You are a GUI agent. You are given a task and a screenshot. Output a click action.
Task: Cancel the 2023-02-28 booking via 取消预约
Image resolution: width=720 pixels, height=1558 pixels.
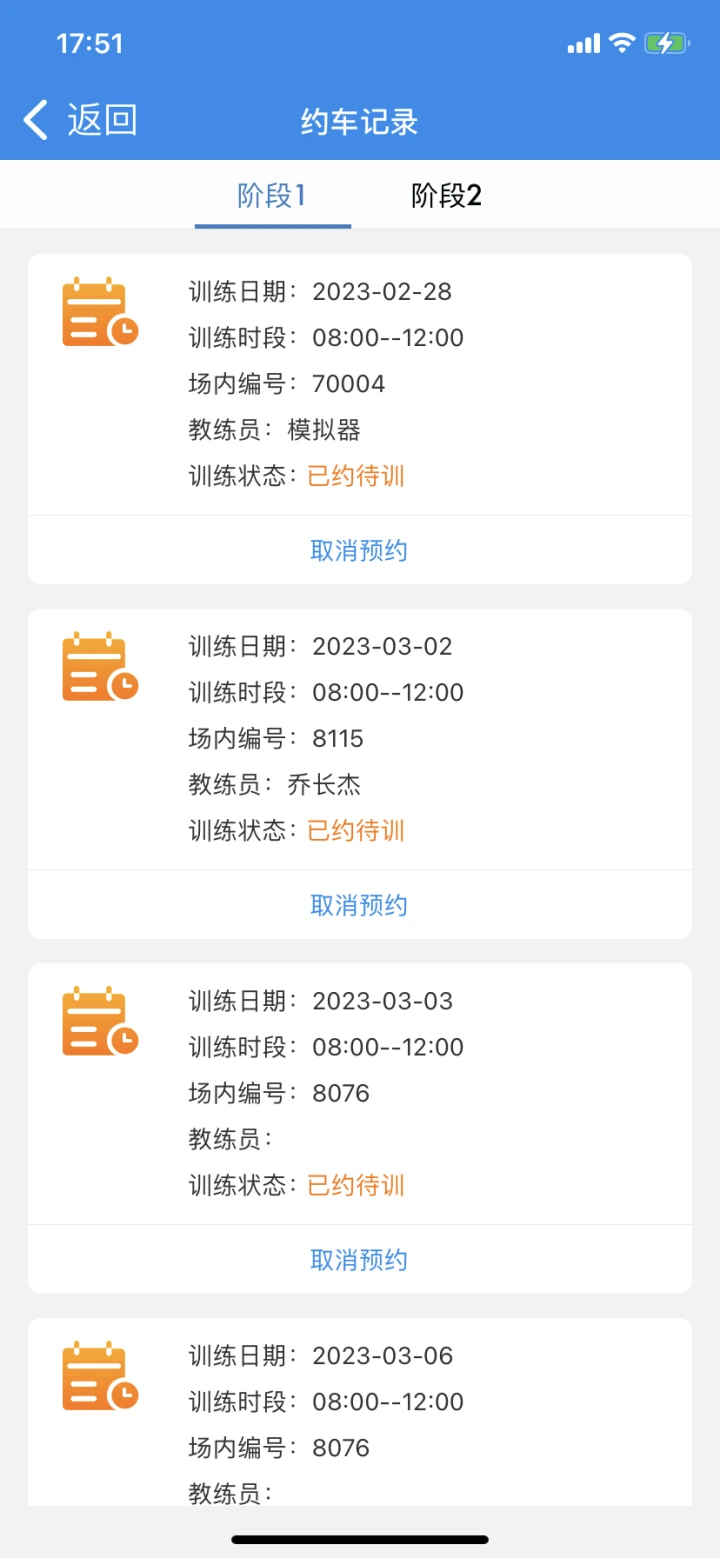(x=359, y=551)
